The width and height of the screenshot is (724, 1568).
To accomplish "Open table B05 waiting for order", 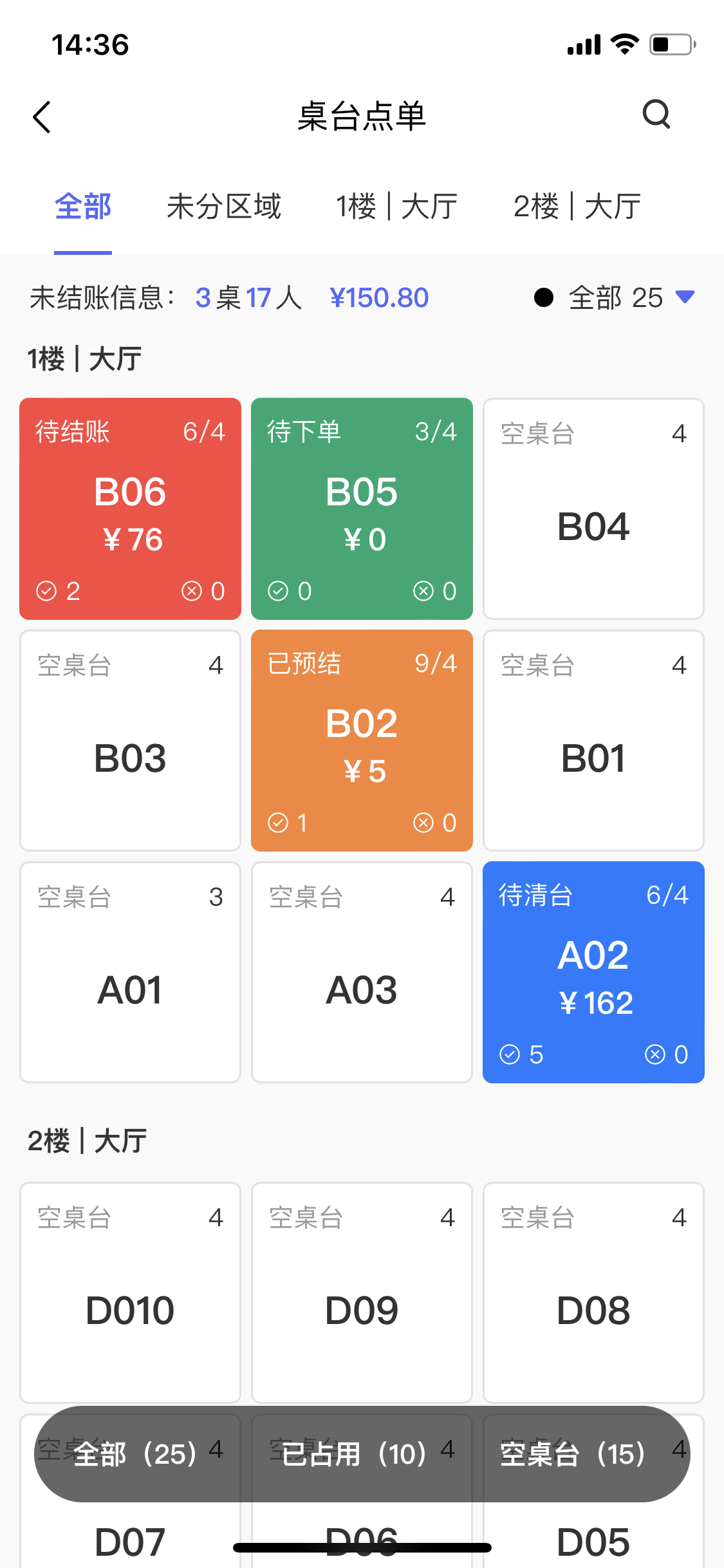I will 362,509.
